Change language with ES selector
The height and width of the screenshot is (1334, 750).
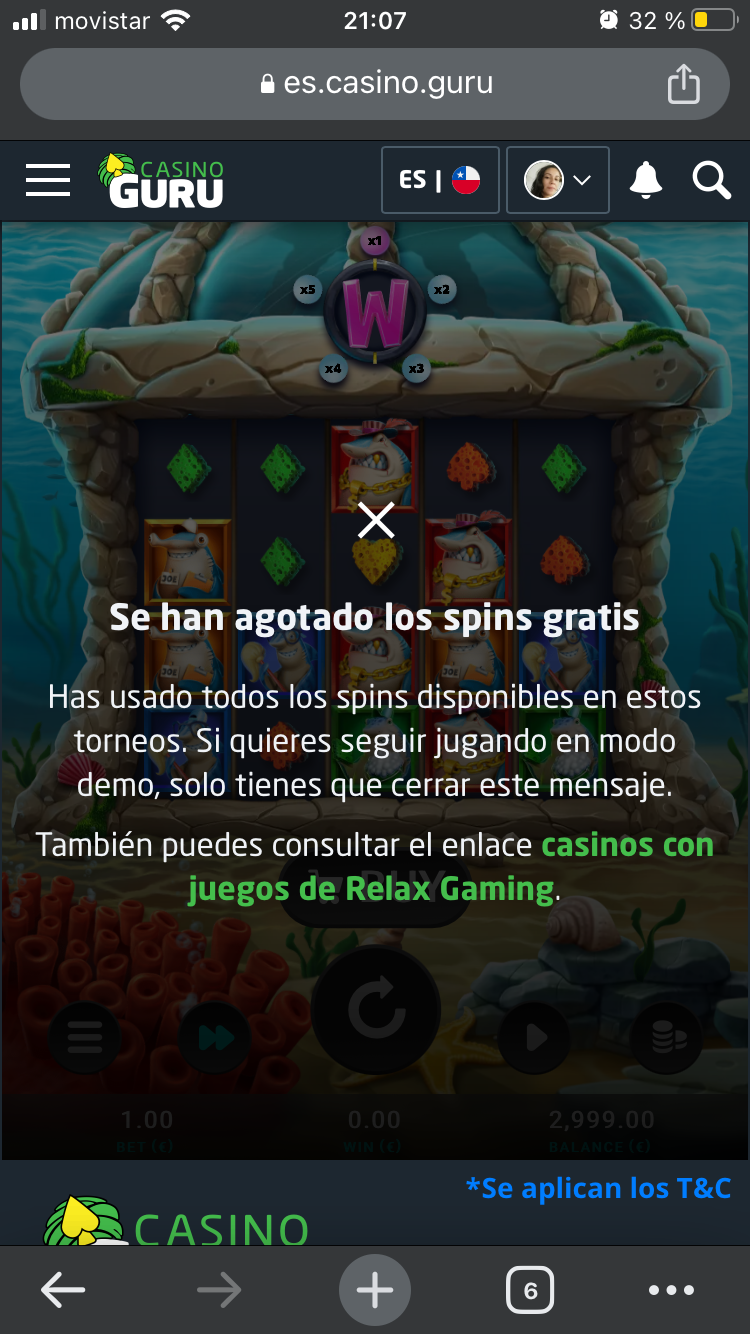(440, 180)
